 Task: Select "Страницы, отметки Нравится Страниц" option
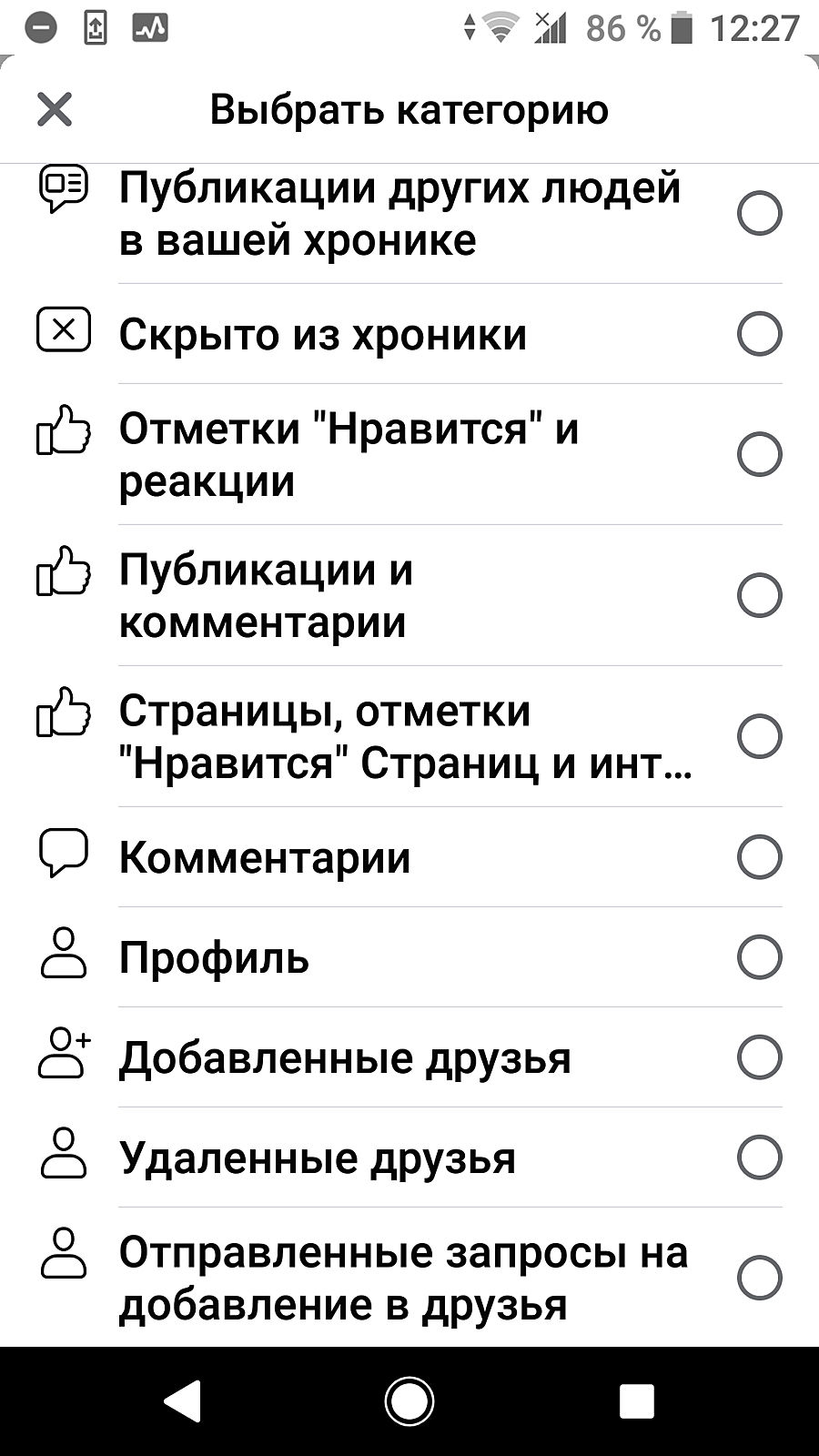pos(759,736)
